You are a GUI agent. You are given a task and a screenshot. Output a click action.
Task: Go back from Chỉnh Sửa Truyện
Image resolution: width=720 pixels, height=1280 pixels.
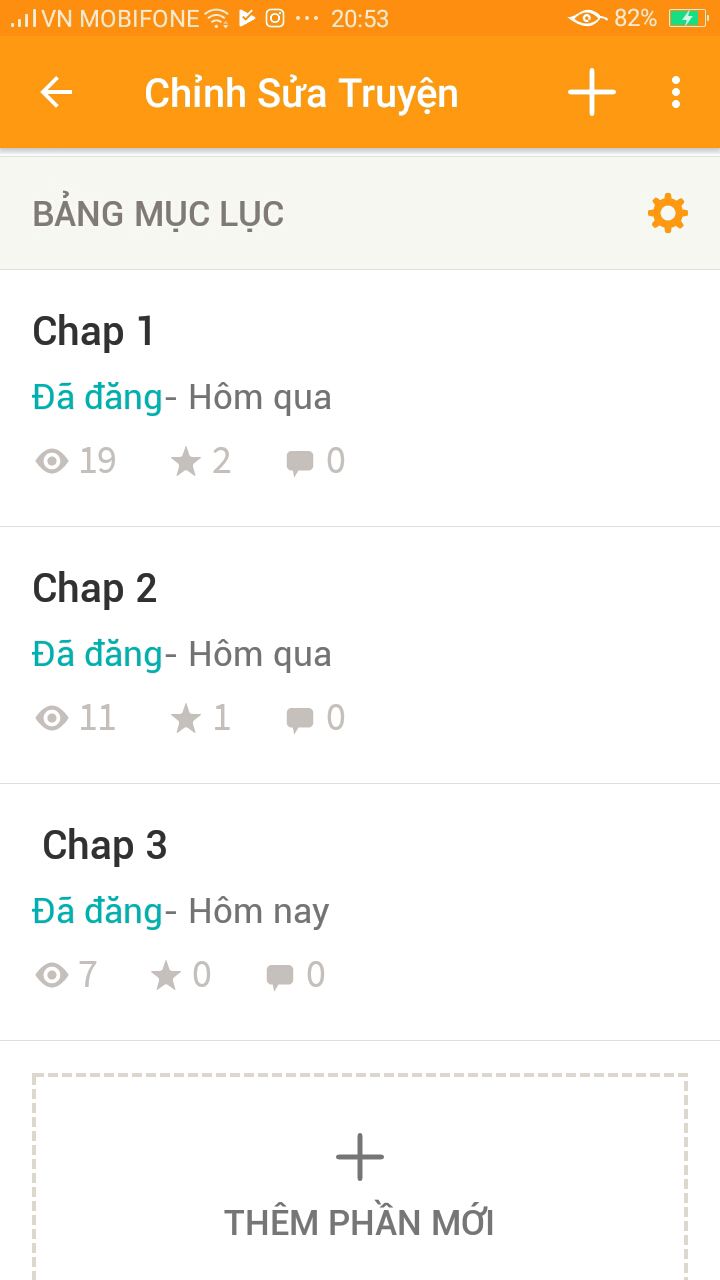[56, 93]
